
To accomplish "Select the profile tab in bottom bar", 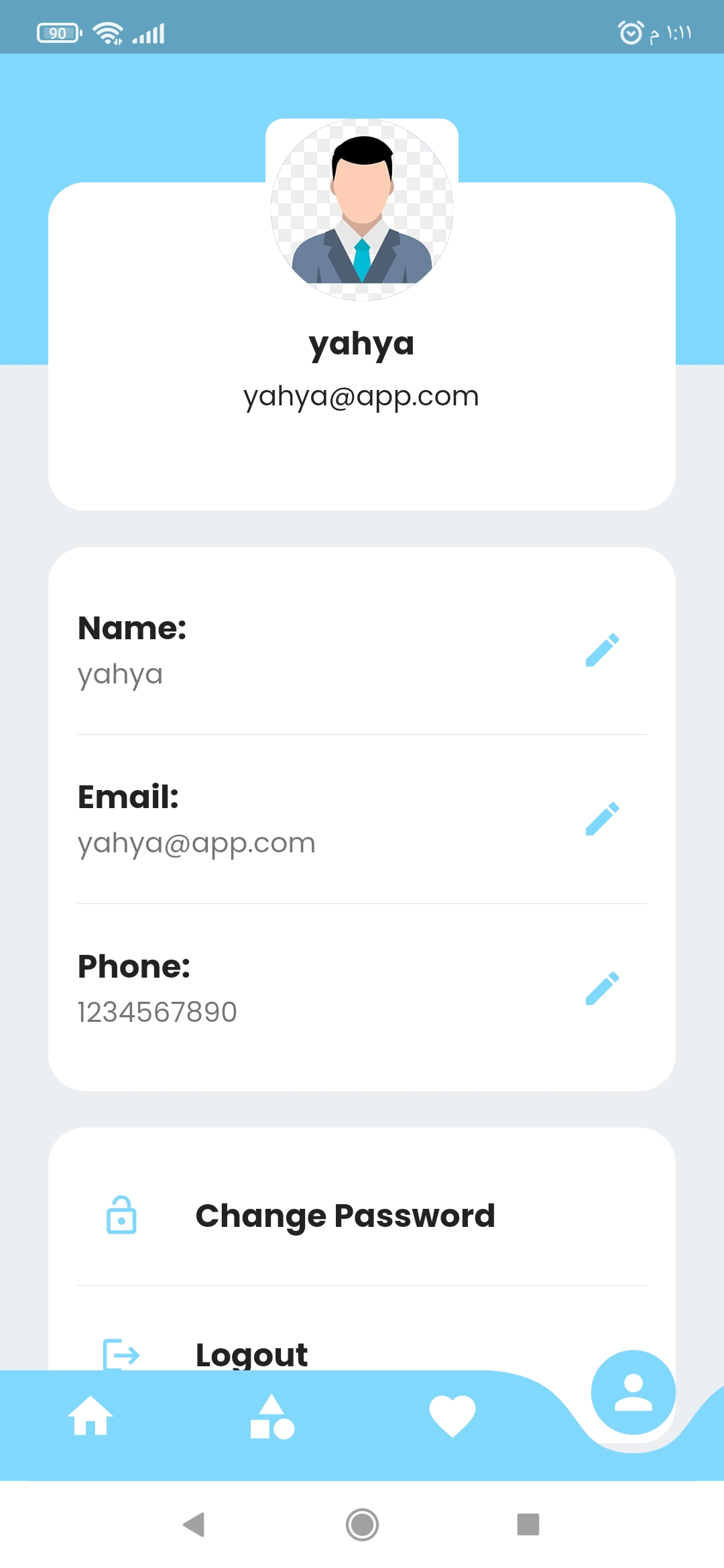I will click(633, 1392).
